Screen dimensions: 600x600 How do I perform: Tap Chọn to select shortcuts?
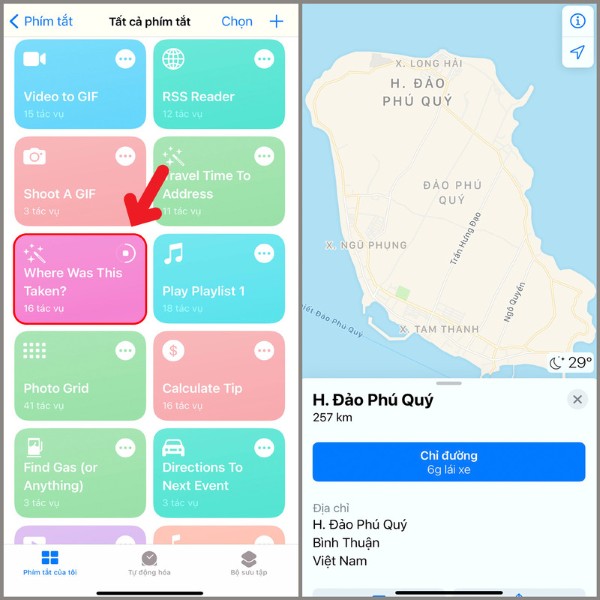(x=237, y=21)
